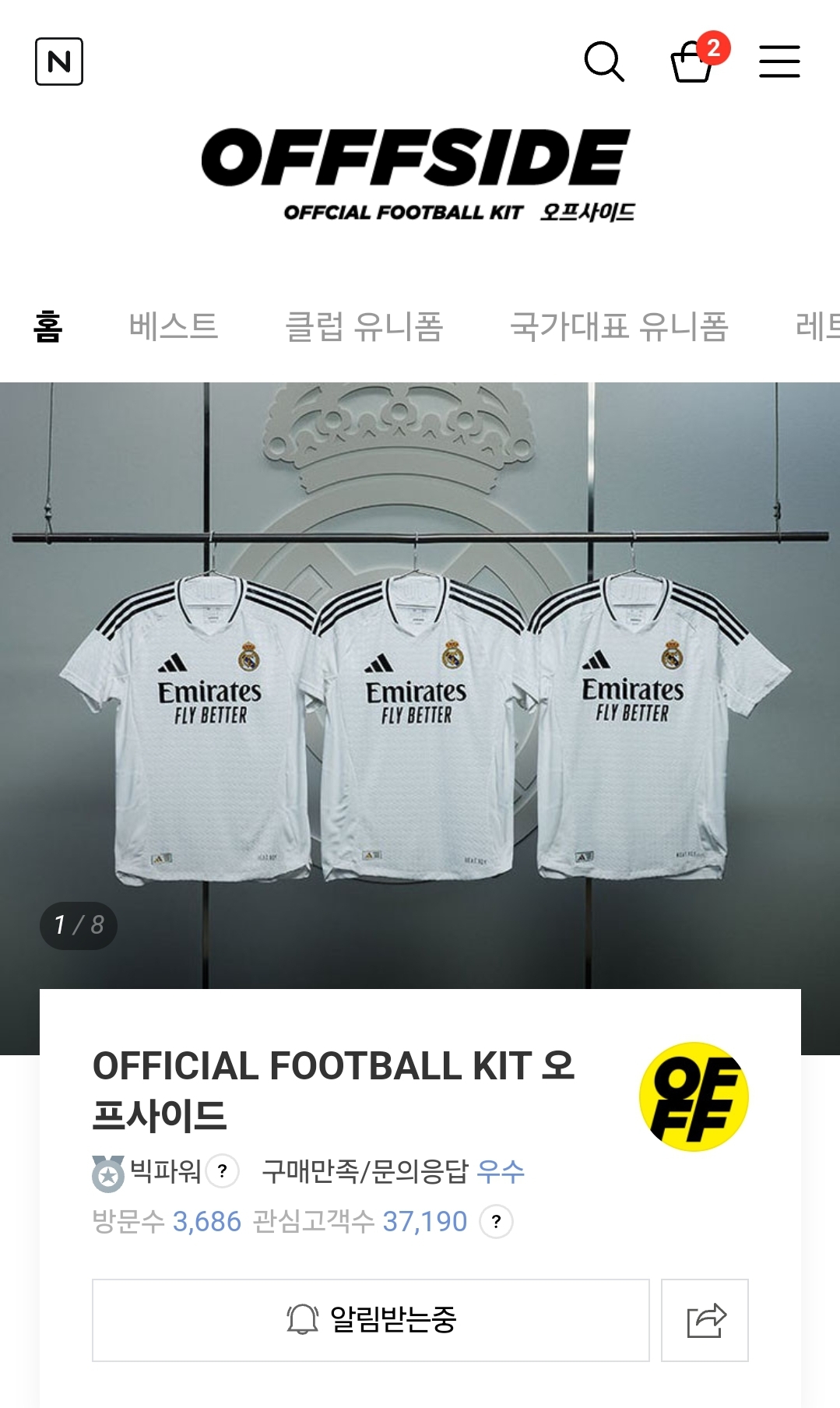840x1408 pixels.
Task: Click the Naver N logo
Action: pos(59,61)
